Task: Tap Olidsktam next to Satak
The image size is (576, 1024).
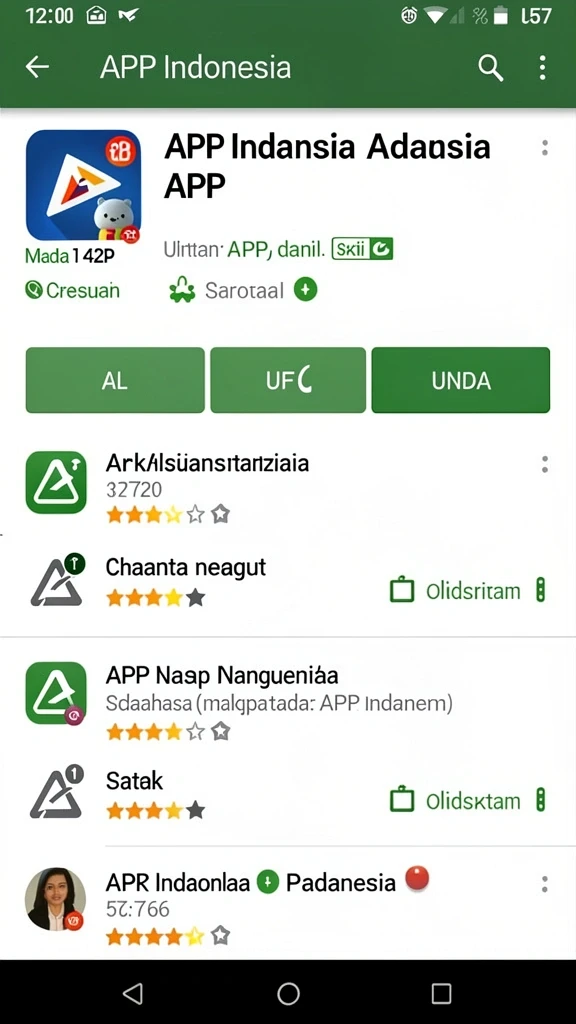Action: [x=468, y=801]
